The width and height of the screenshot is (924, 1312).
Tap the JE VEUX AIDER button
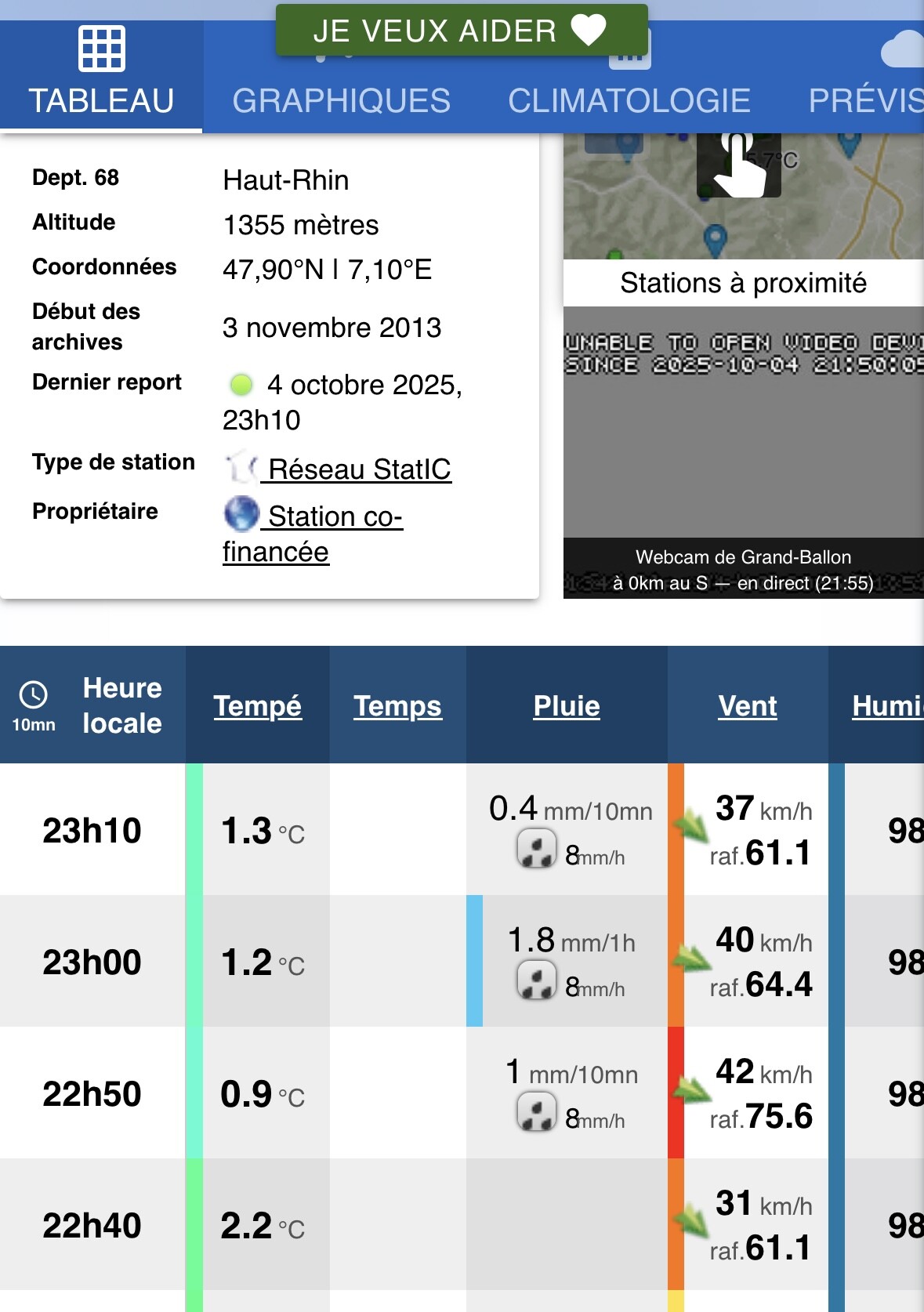pos(461,31)
